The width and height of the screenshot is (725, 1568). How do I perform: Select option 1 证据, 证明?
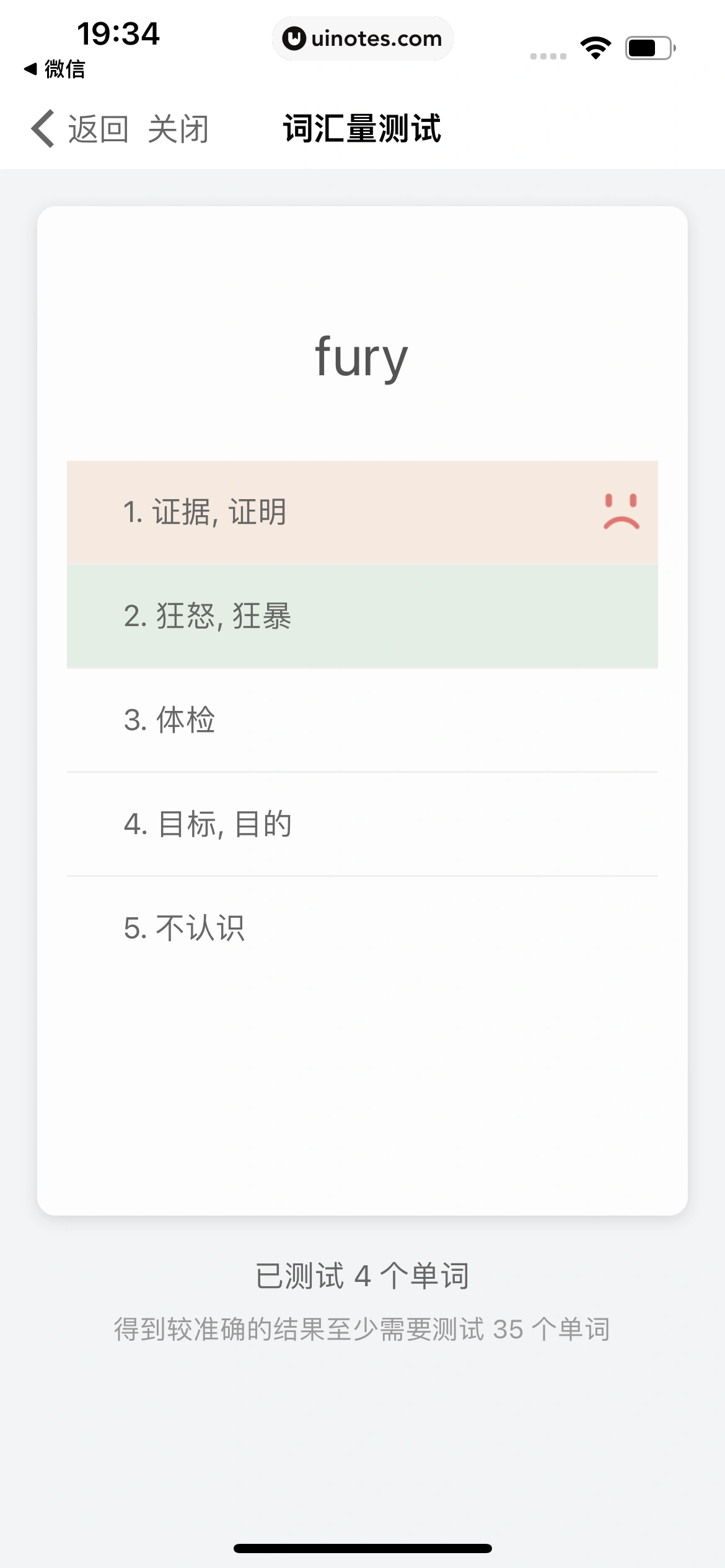362,512
